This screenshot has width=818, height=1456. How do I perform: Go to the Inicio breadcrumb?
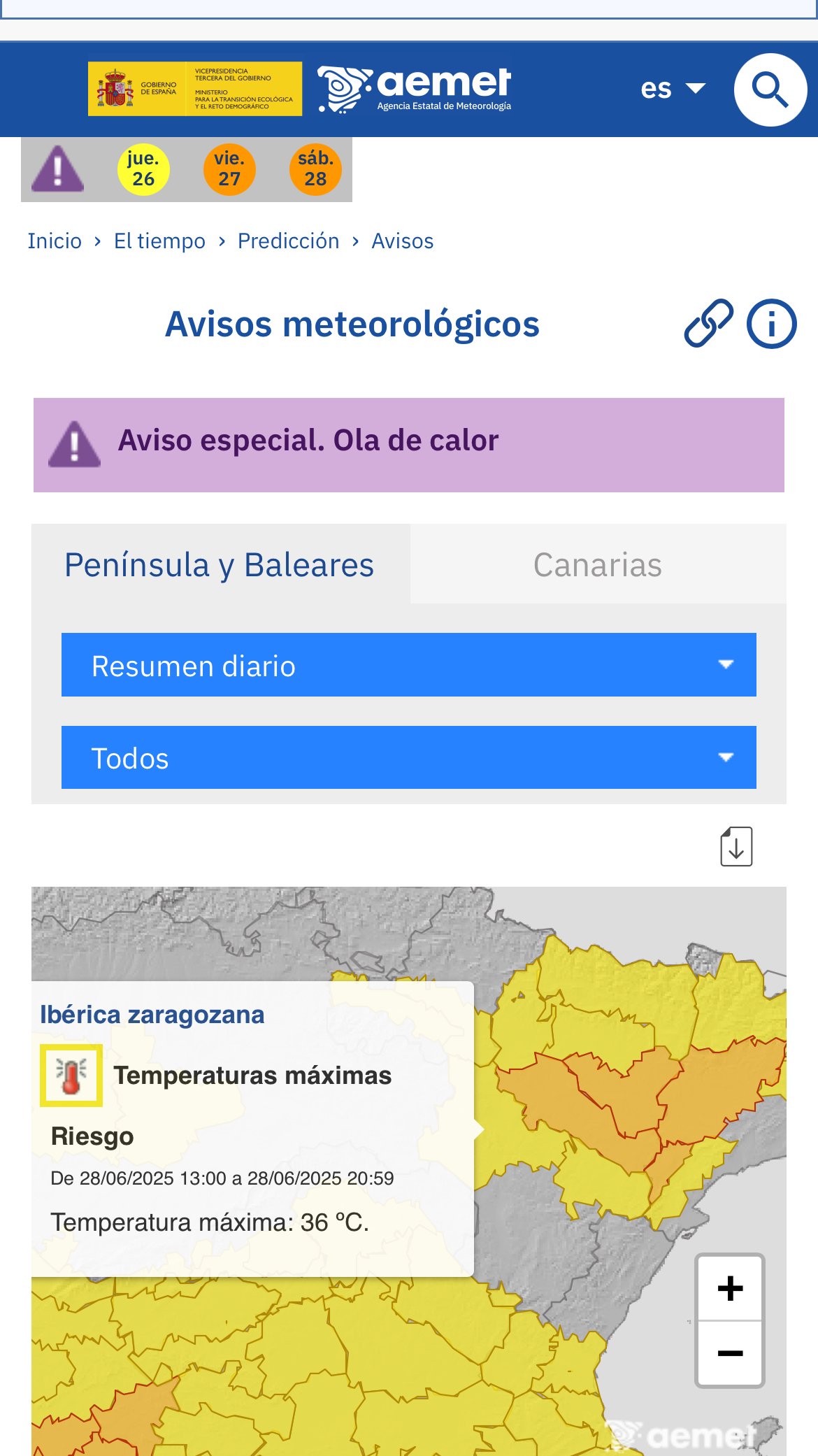[x=55, y=241]
